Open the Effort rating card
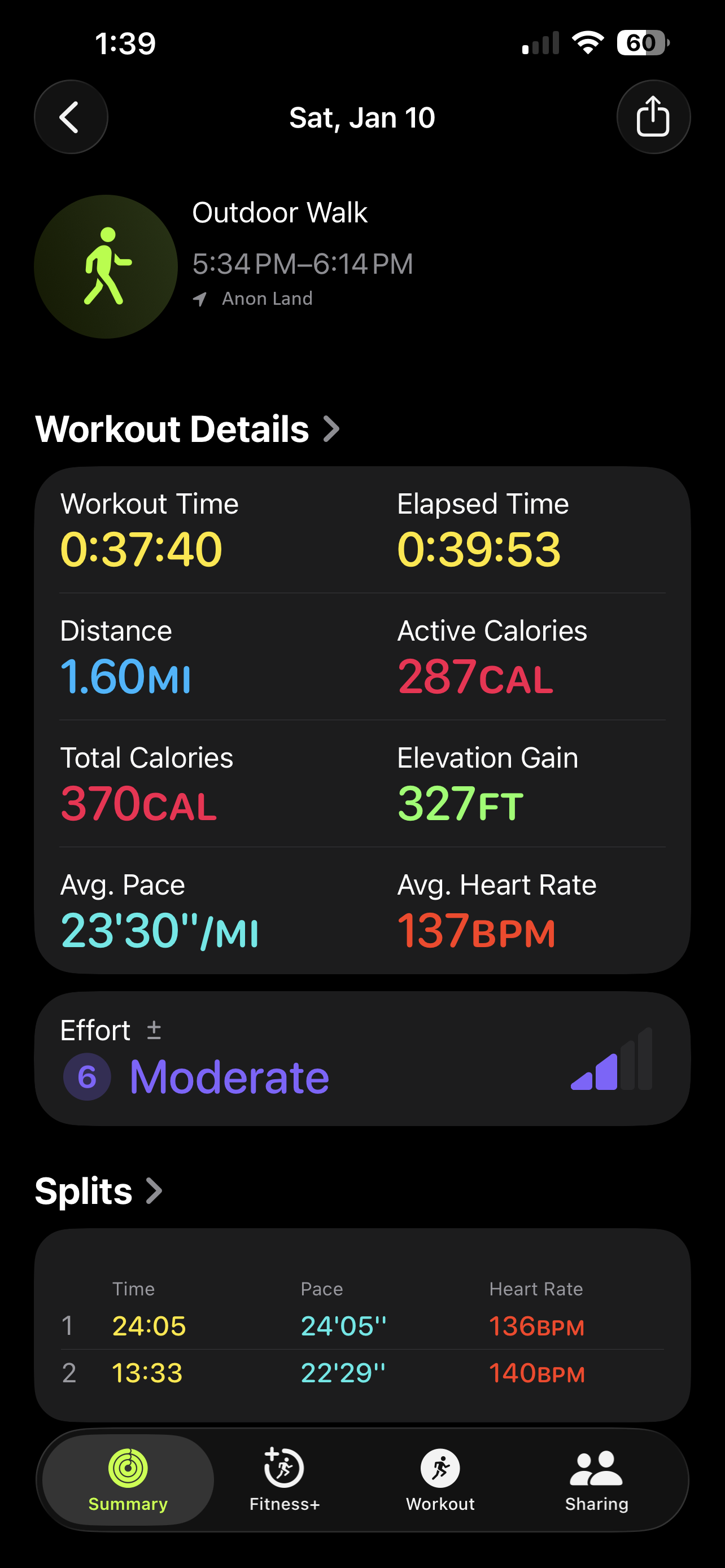725x1568 pixels. 362,1058
